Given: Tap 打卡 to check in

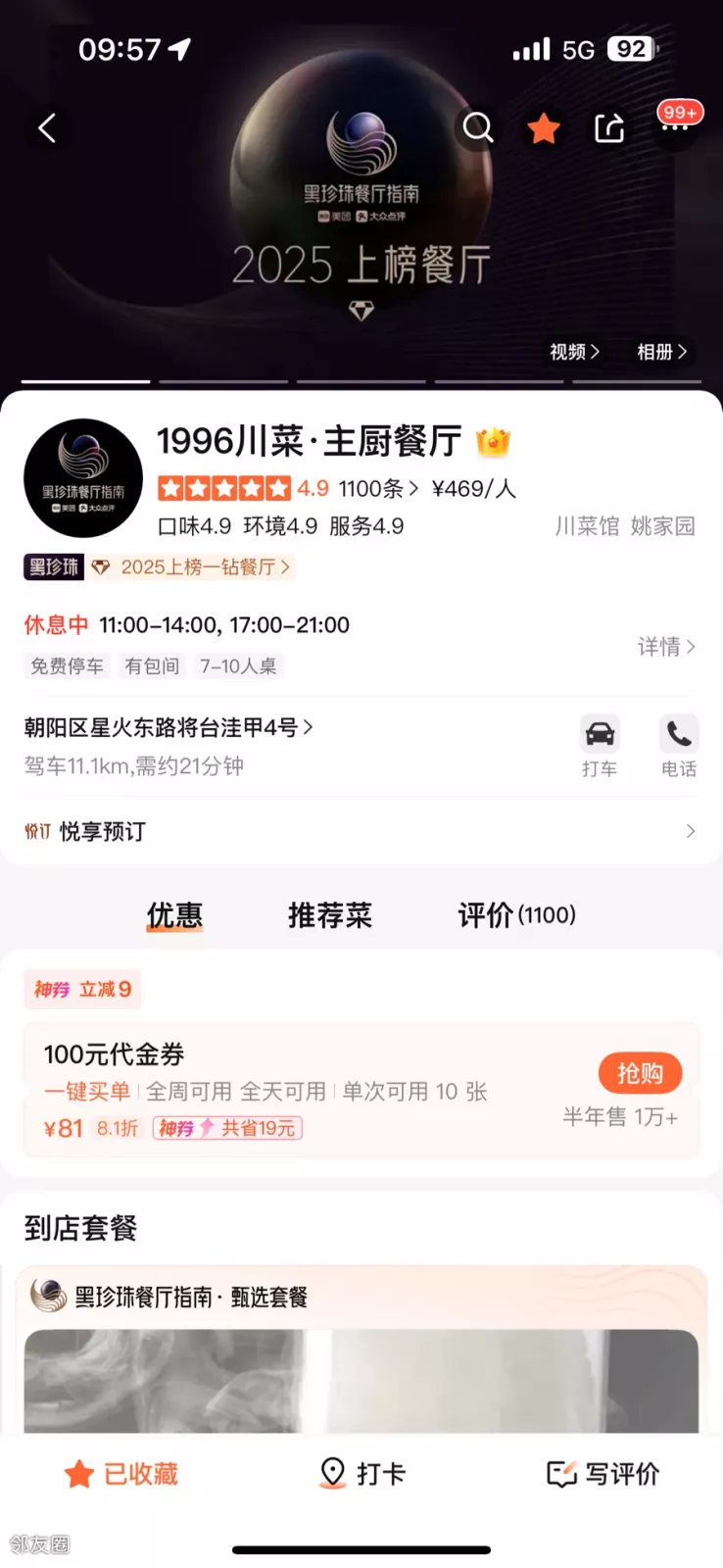Looking at the screenshot, I should point(362,1474).
